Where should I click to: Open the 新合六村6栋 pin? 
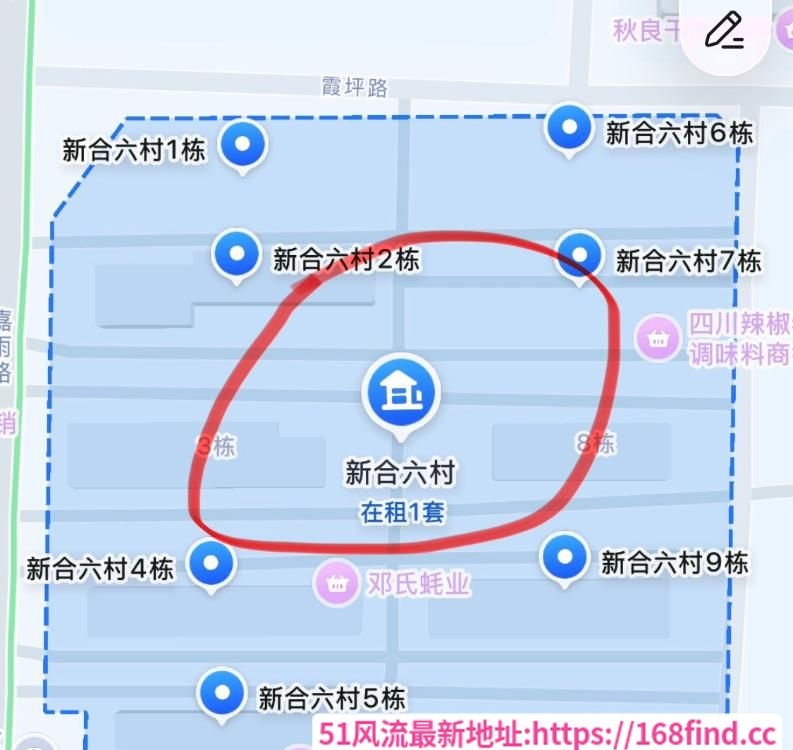click(x=569, y=130)
